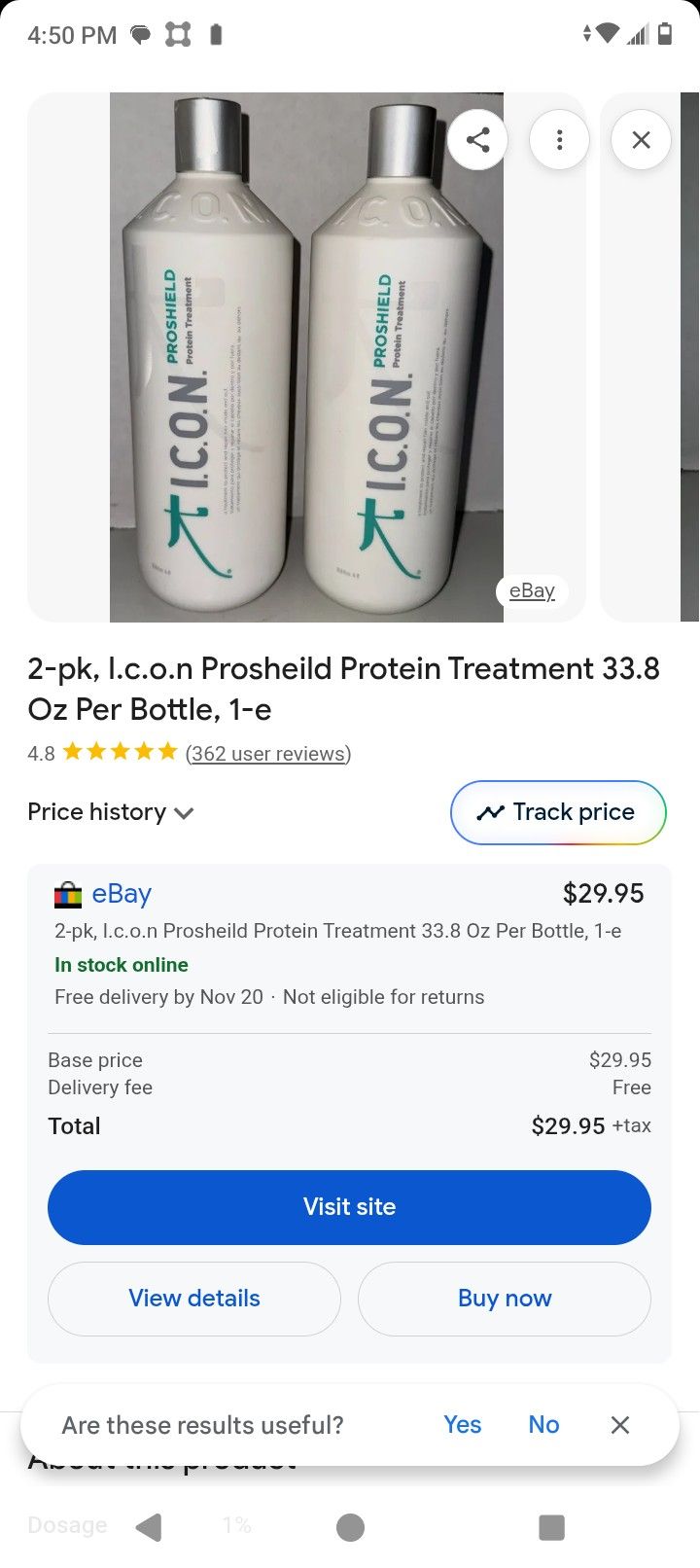Tap the share icon on the product photo

tap(476, 139)
